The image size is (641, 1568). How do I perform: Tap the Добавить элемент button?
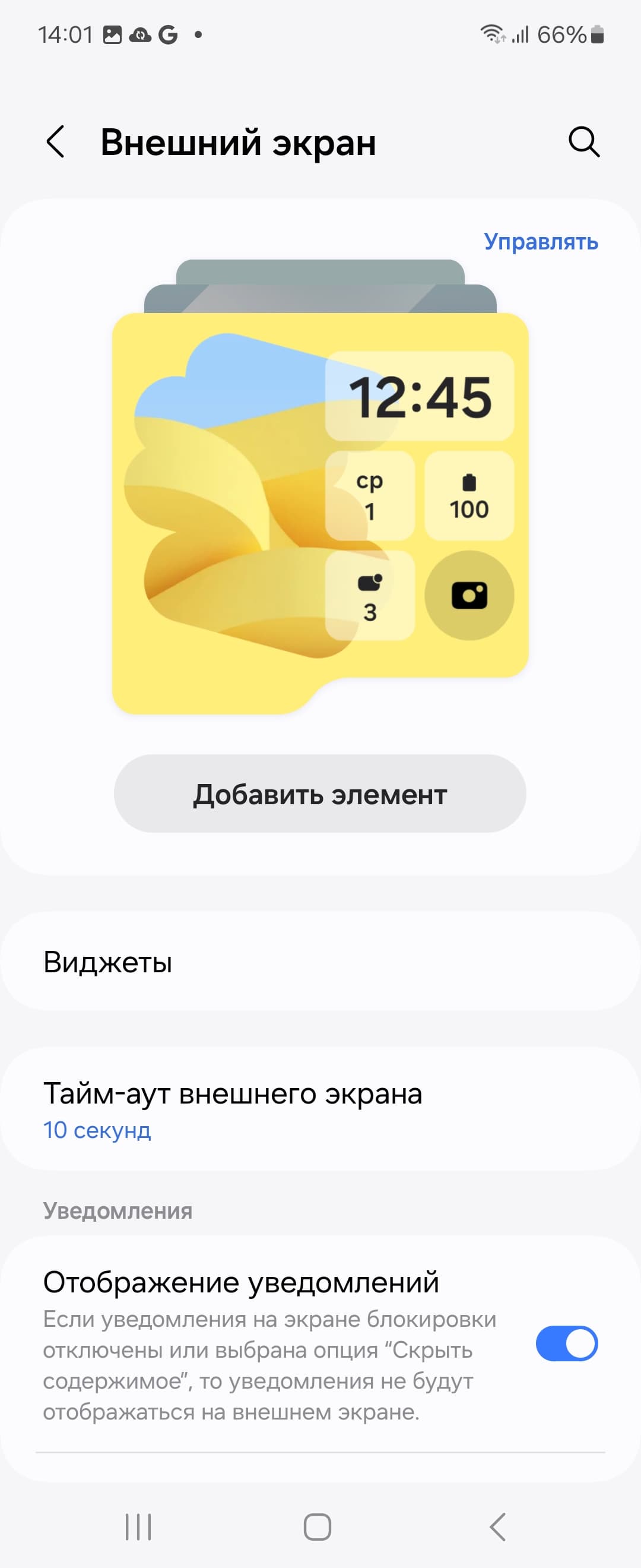(x=320, y=794)
